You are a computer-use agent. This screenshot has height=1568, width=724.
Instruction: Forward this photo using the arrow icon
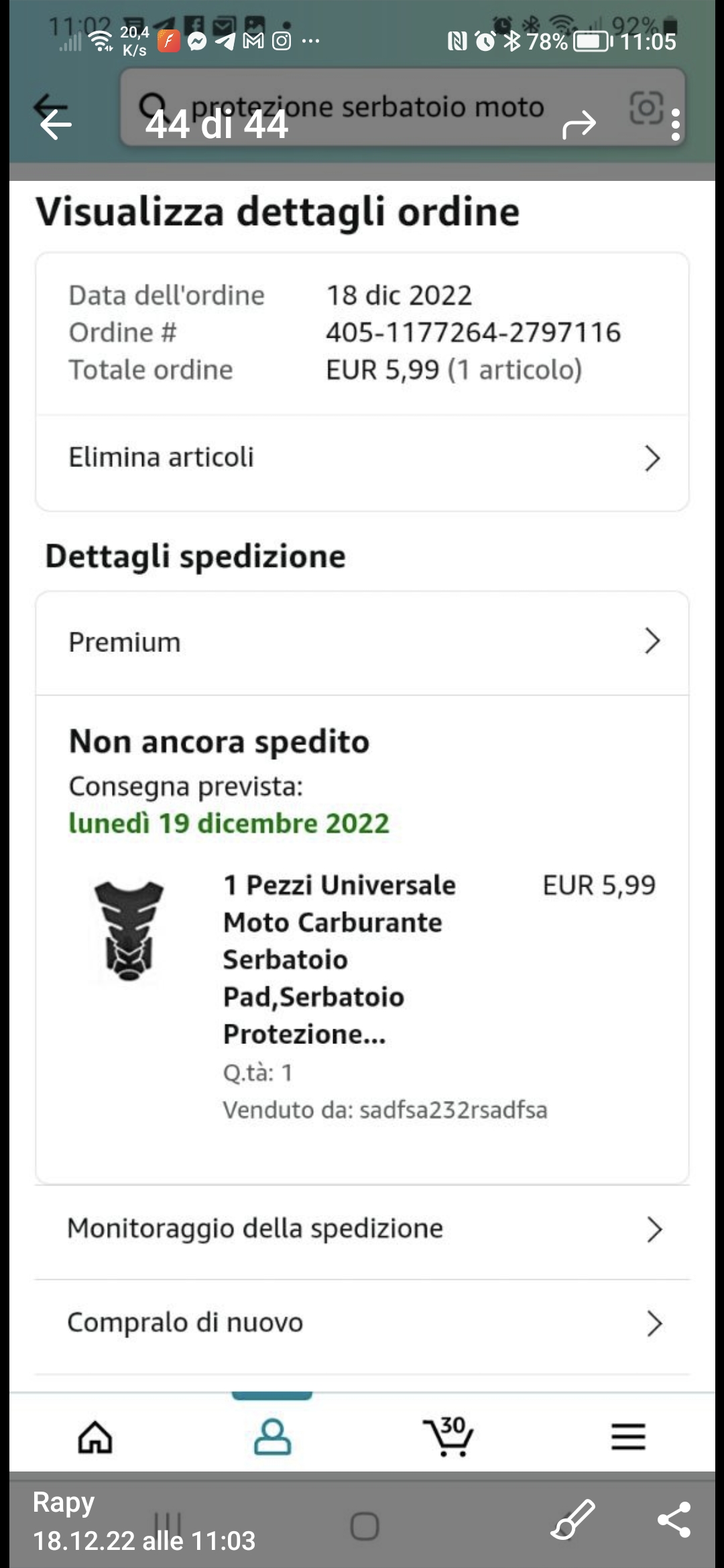[579, 125]
